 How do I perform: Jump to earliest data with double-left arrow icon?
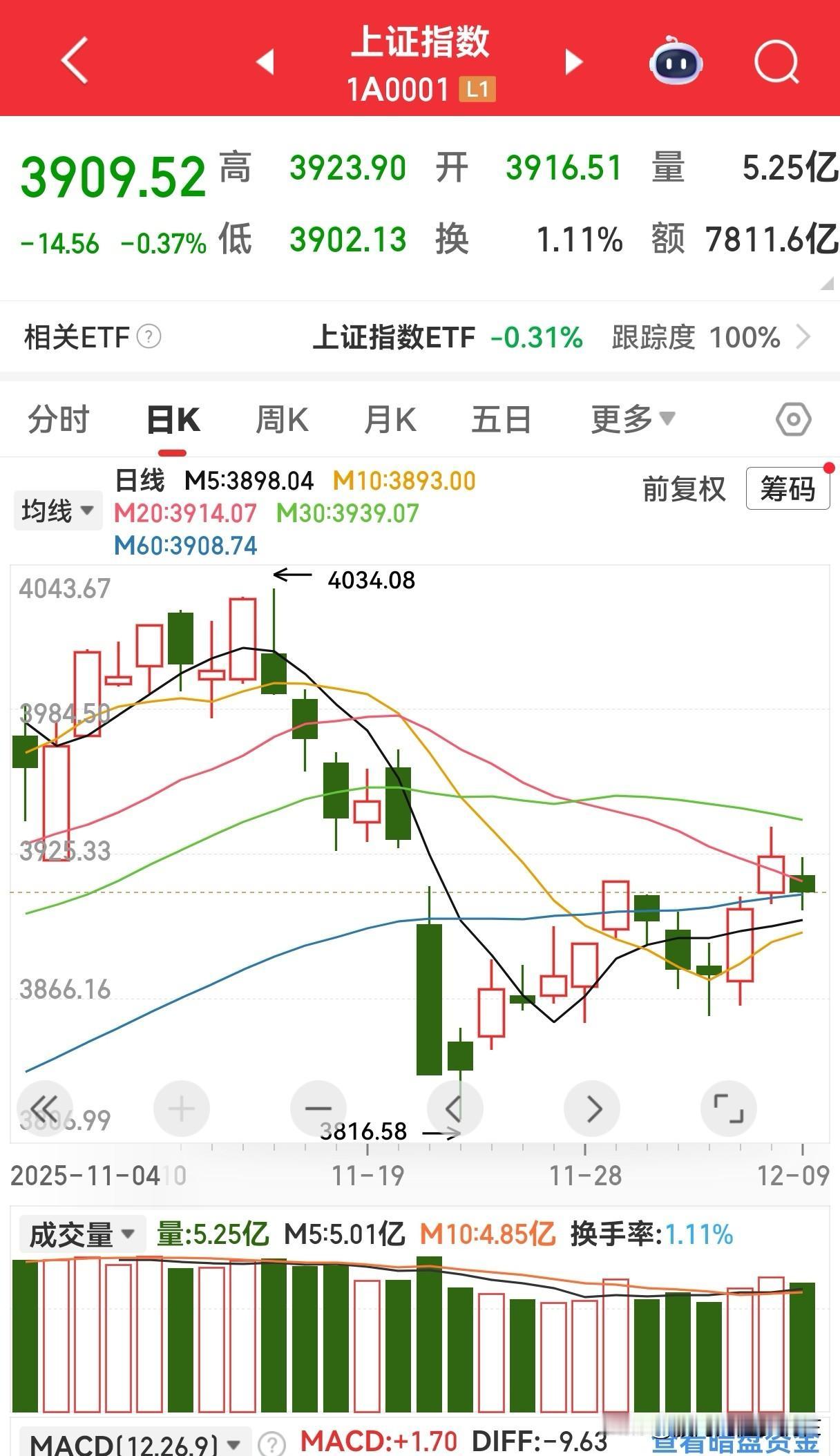[x=44, y=1107]
